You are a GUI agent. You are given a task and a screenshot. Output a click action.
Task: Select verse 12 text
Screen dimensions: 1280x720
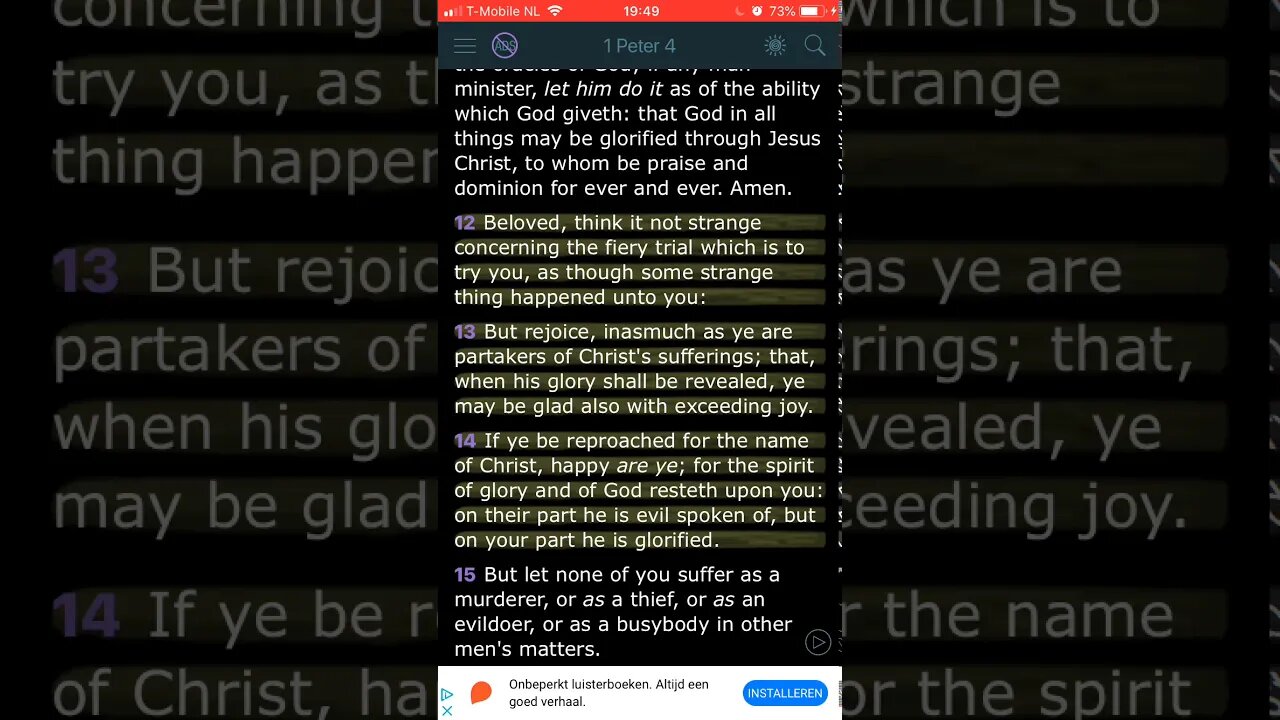point(630,260)
